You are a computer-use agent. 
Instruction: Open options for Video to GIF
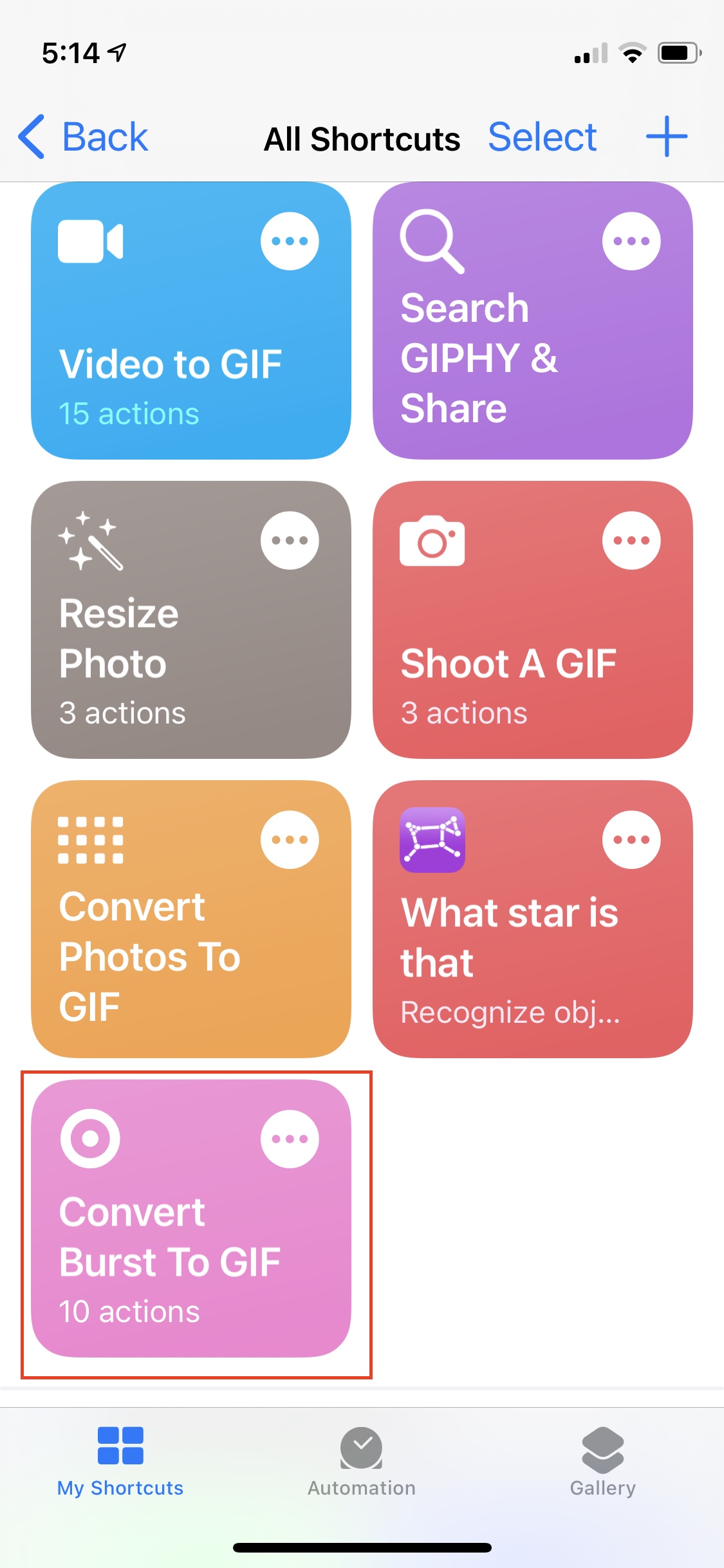click(290, 241)
